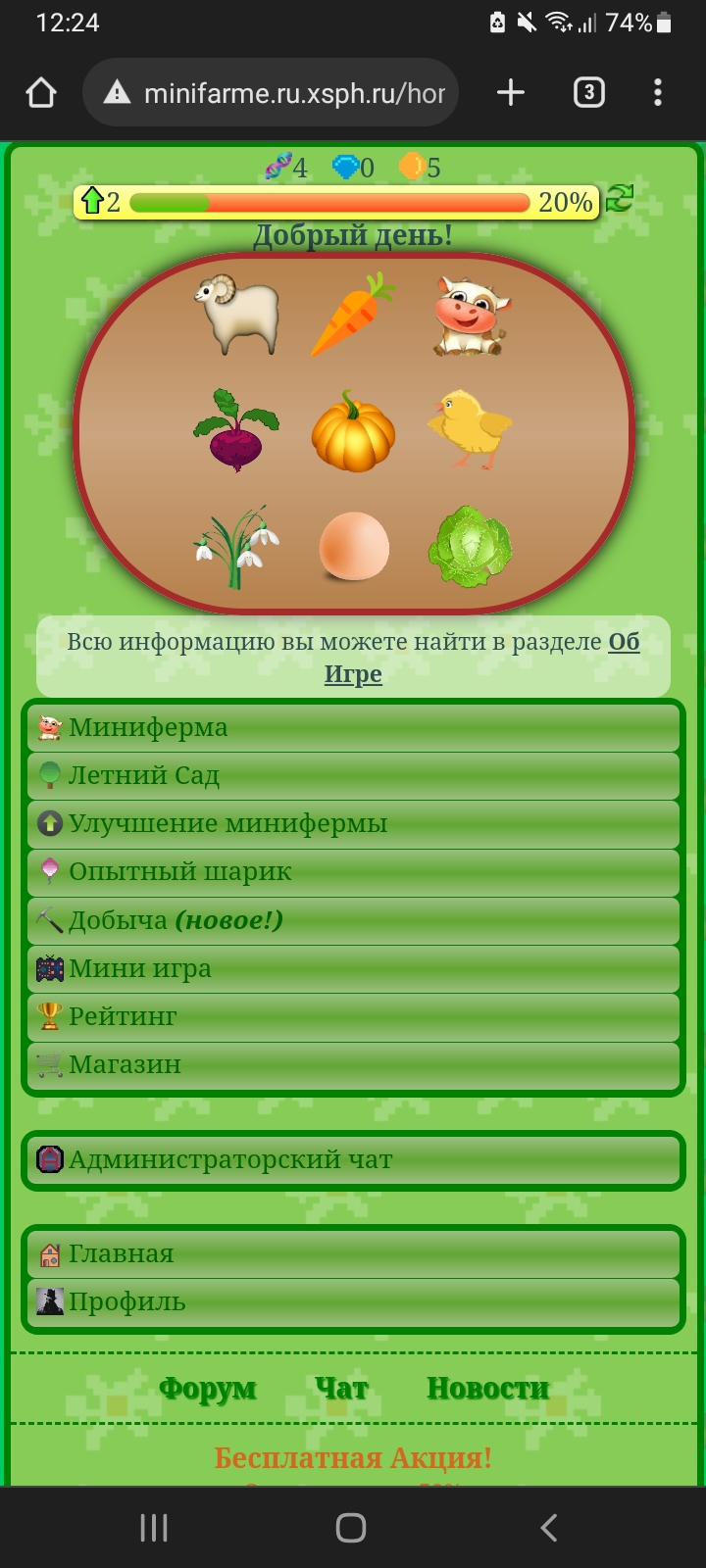The image size is (706, 1568).
Task: Open the Форум link
Action: click(208, 1389)
